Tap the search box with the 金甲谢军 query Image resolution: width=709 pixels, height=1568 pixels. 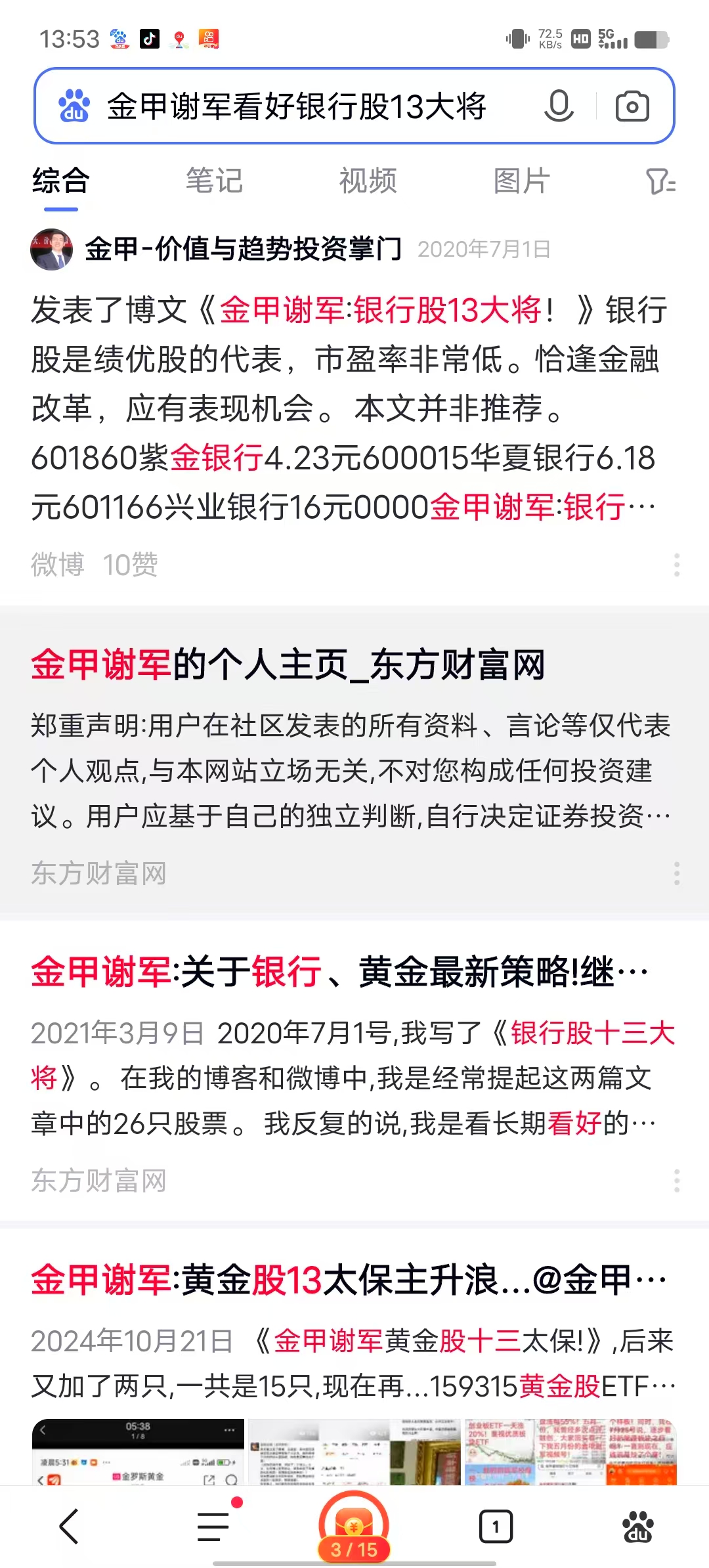tap(295, 106)
